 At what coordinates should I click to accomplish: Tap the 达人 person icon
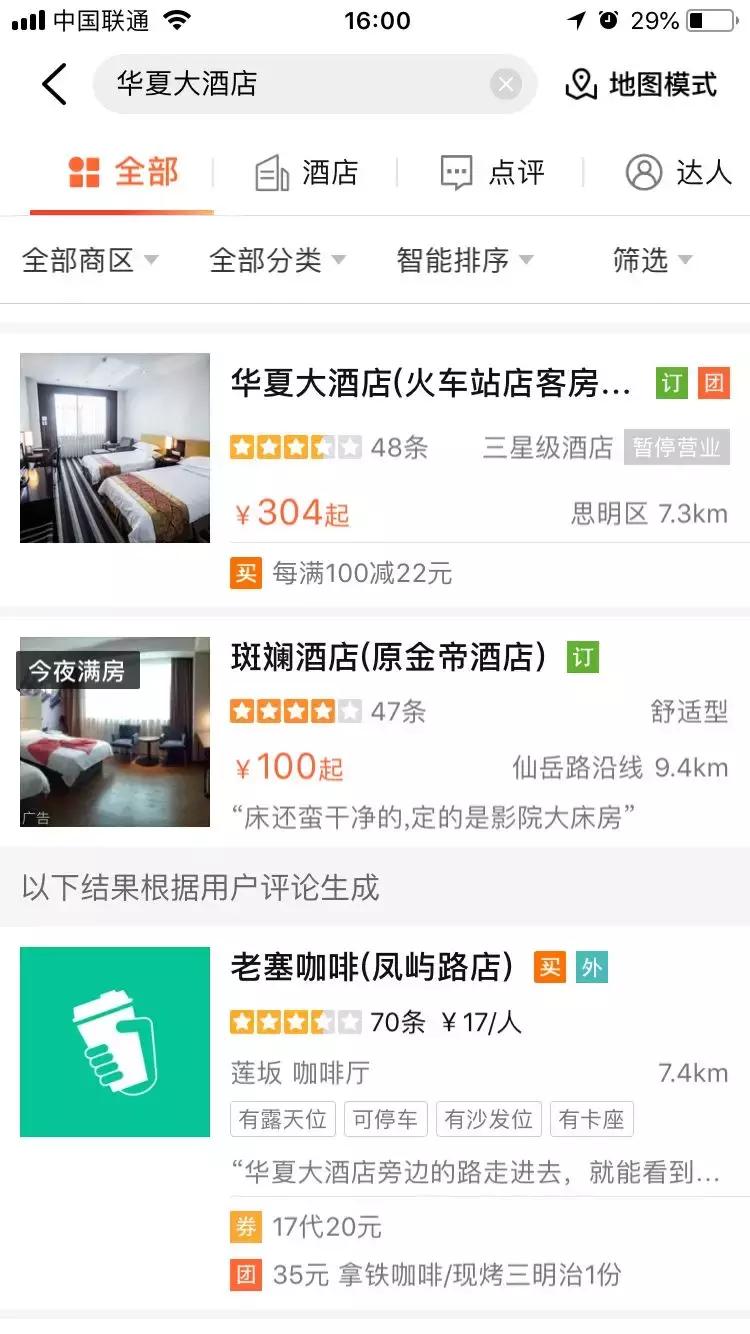tap(643, 172)
